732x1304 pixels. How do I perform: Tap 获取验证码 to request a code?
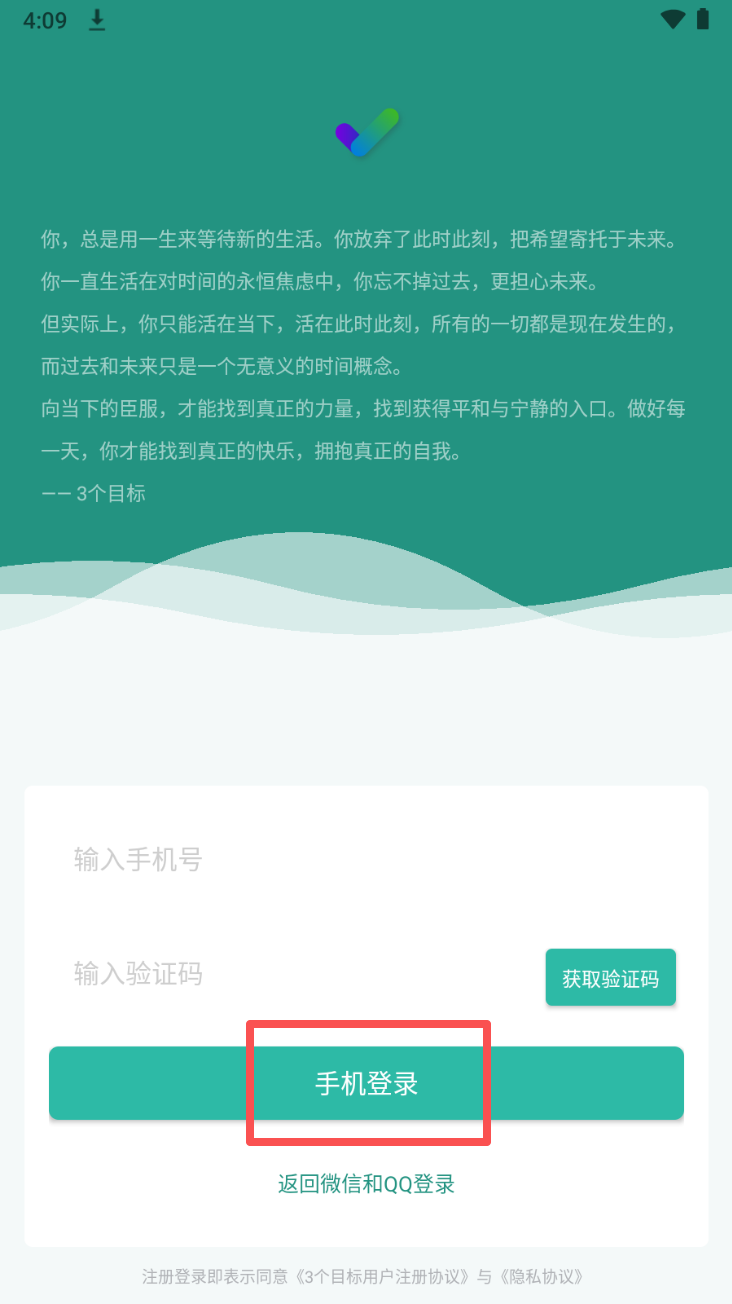[610, 978]
